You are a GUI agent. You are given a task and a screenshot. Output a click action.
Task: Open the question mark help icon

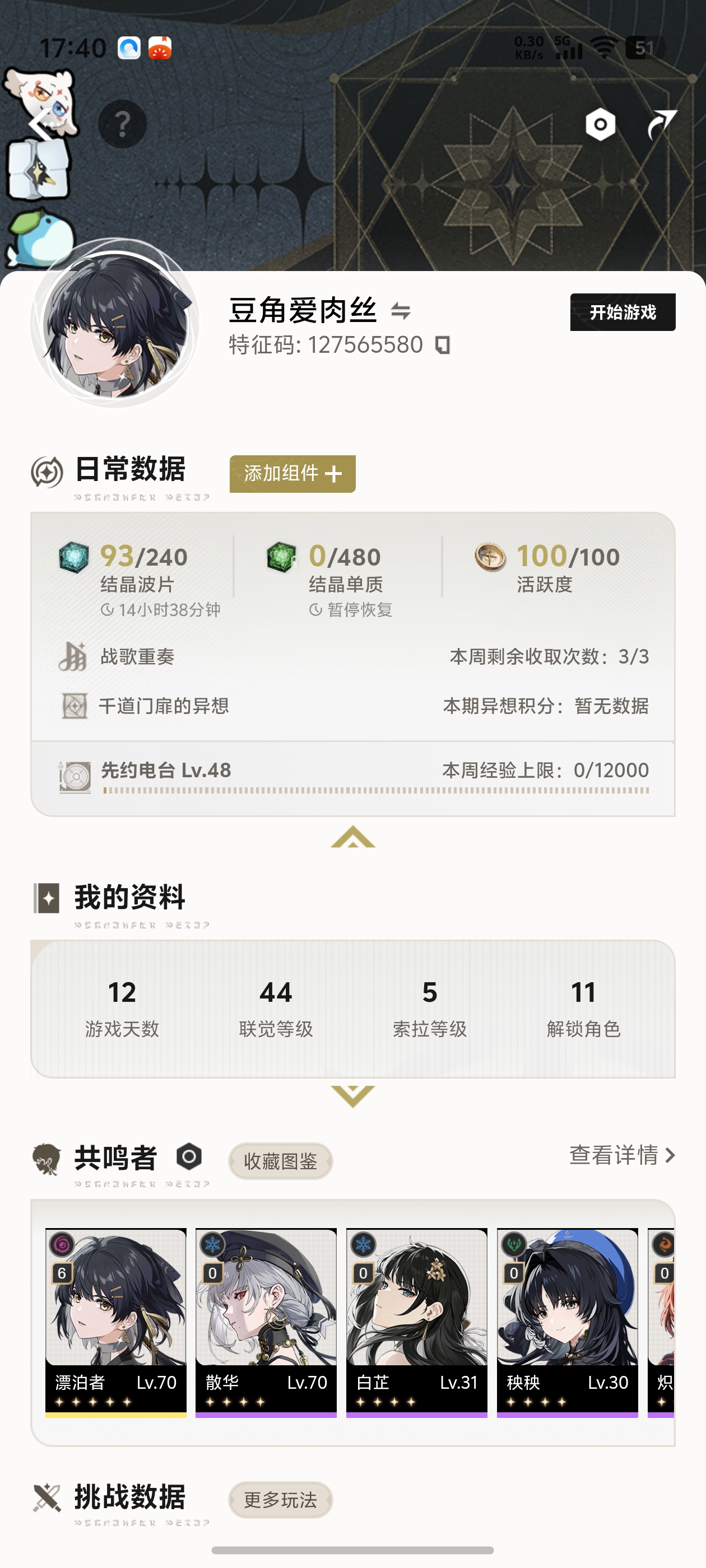tap(123, 124)
